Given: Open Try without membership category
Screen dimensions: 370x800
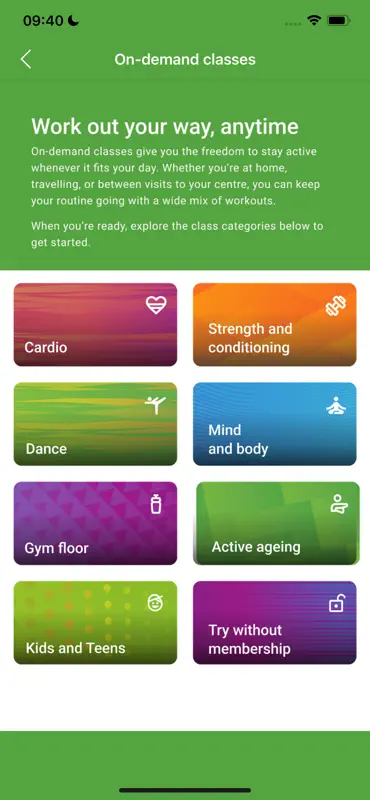Looking at the screenshot, I should click(x=275, y=622).
